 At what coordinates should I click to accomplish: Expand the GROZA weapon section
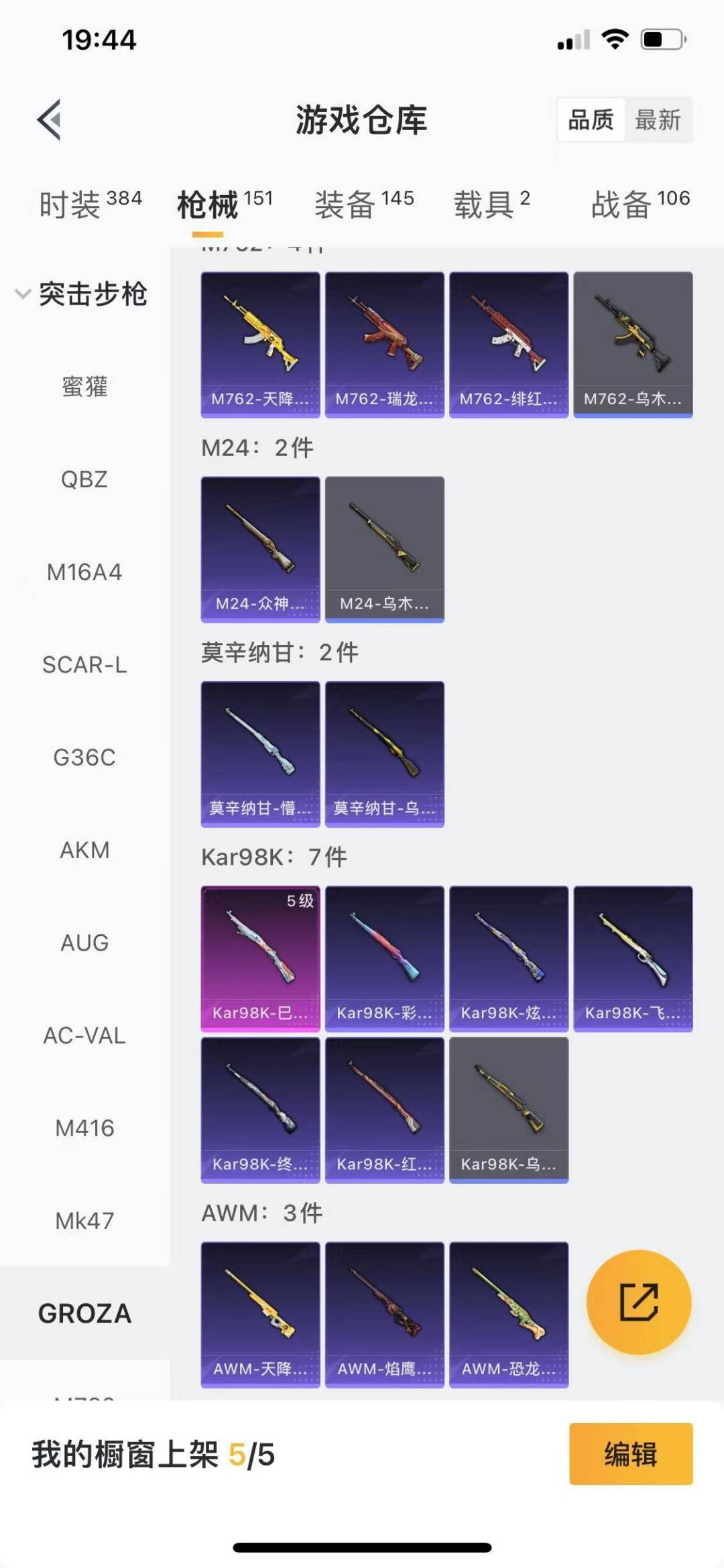tap(84, 1314)
